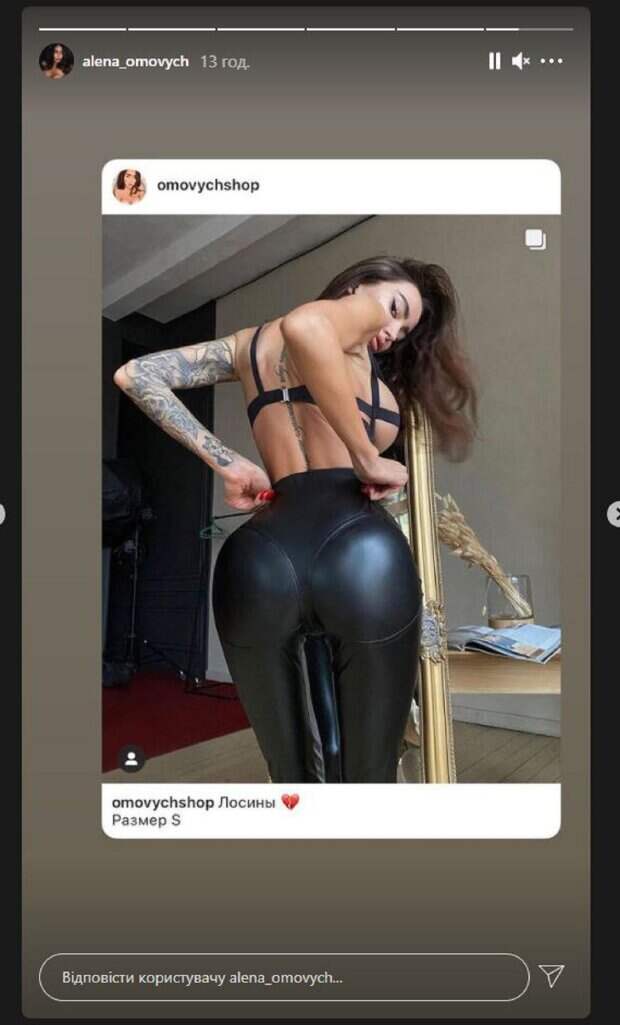The height and width of the screenshot is (1025, 620).
Task: Reply to alena_omovych in the message field
Action: [285, 976]
